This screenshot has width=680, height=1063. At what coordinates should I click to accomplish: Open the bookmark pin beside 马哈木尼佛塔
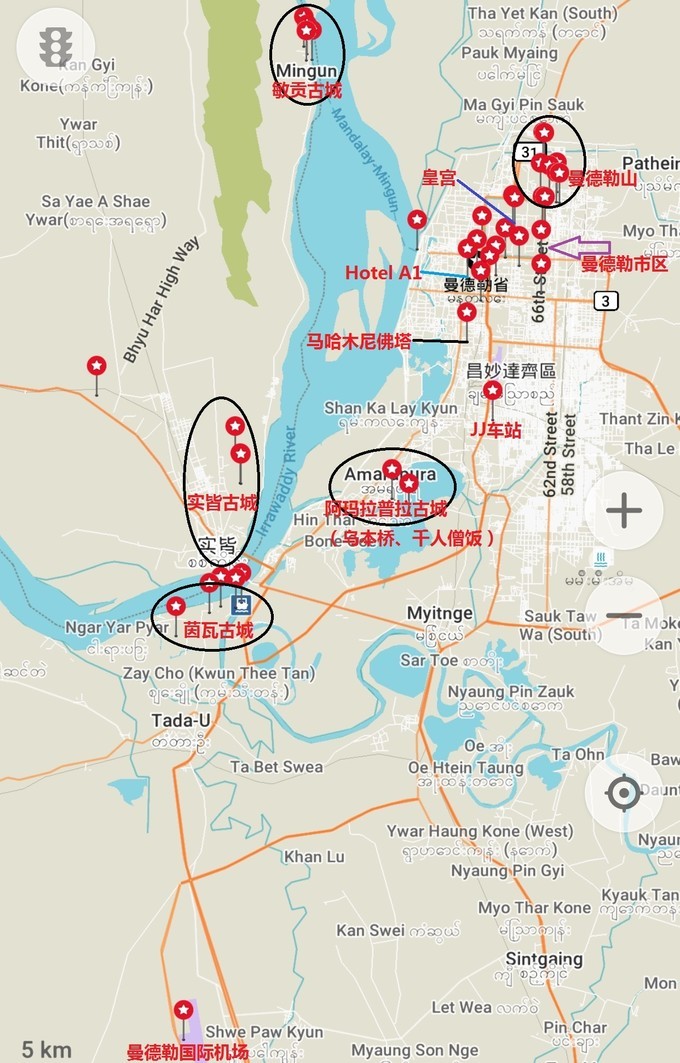coord(467,312)
